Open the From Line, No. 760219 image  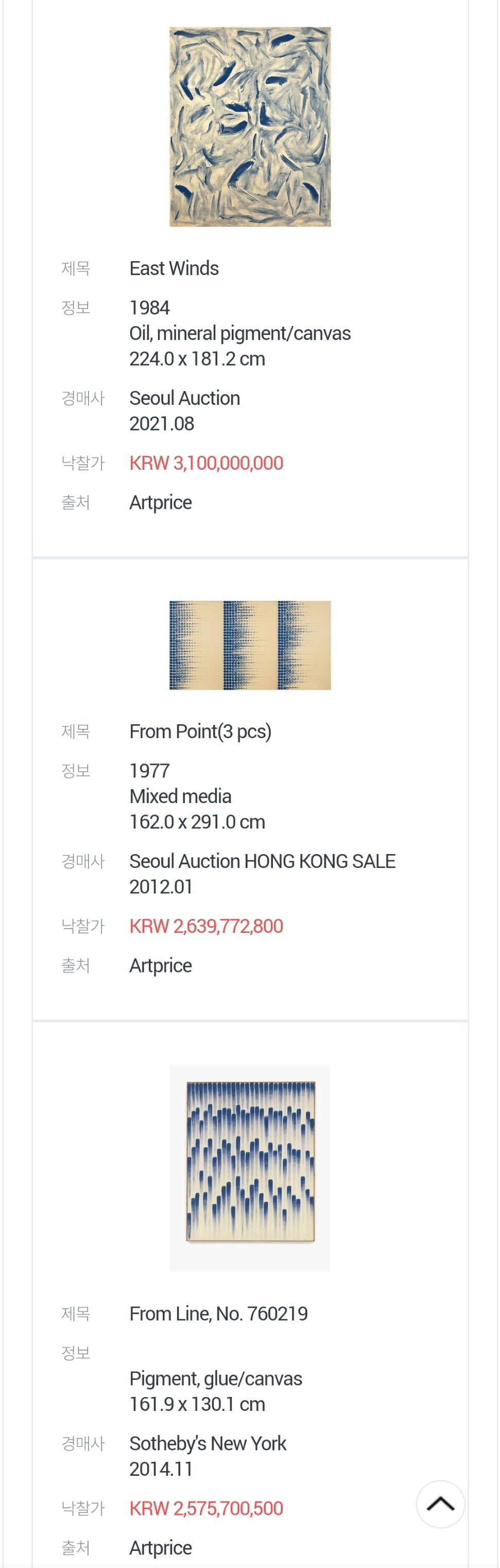pos(250,1167)
